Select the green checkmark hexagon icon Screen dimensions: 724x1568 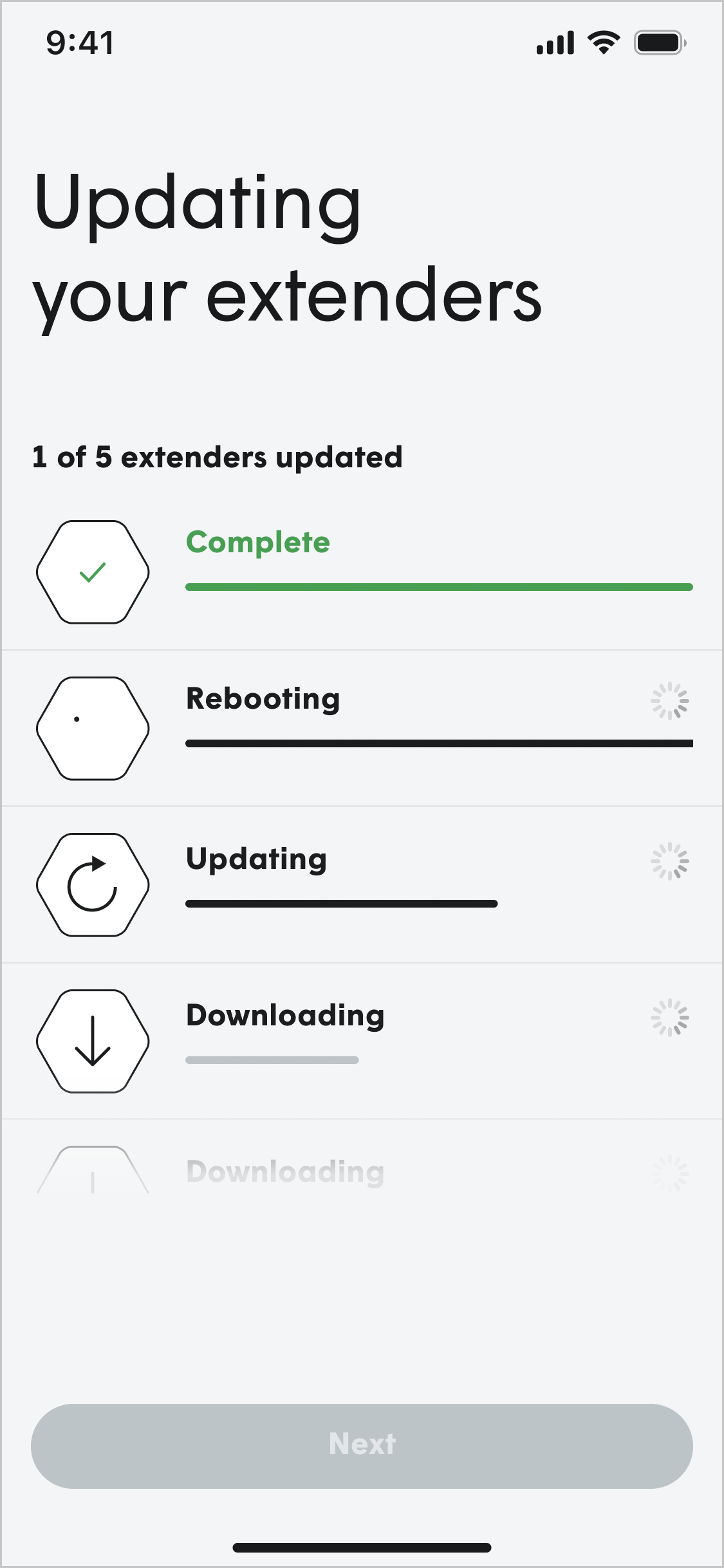[x=93, y=570]
